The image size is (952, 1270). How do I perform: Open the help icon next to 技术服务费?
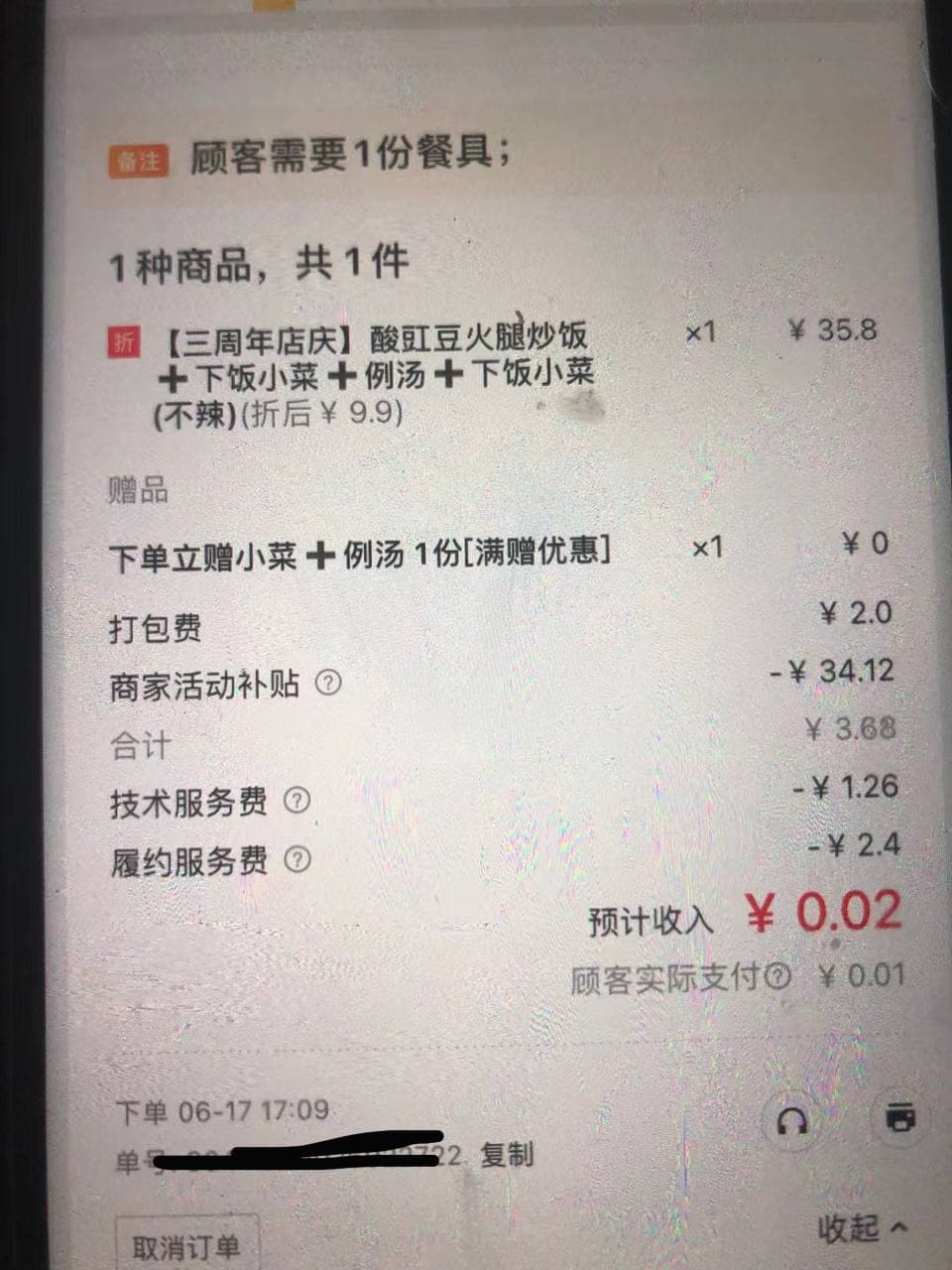pos(297,801)
